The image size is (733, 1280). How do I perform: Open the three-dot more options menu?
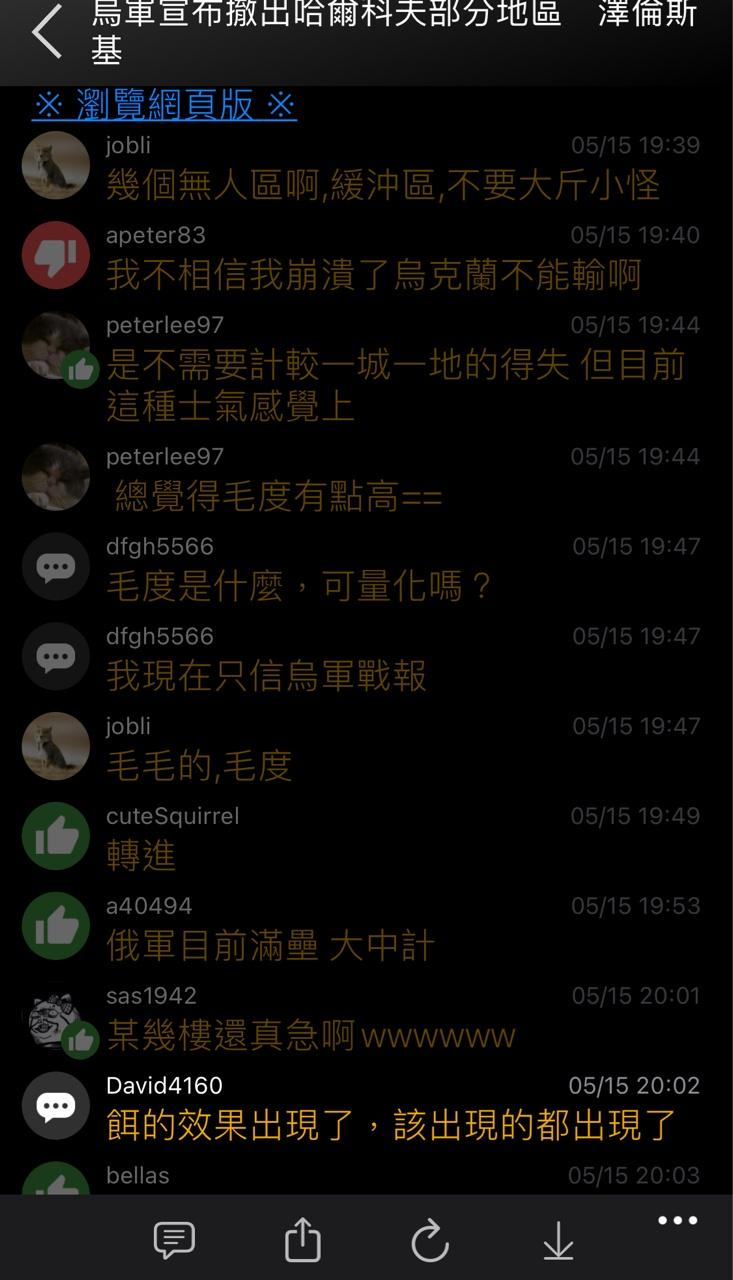(x=677, y=1220)
